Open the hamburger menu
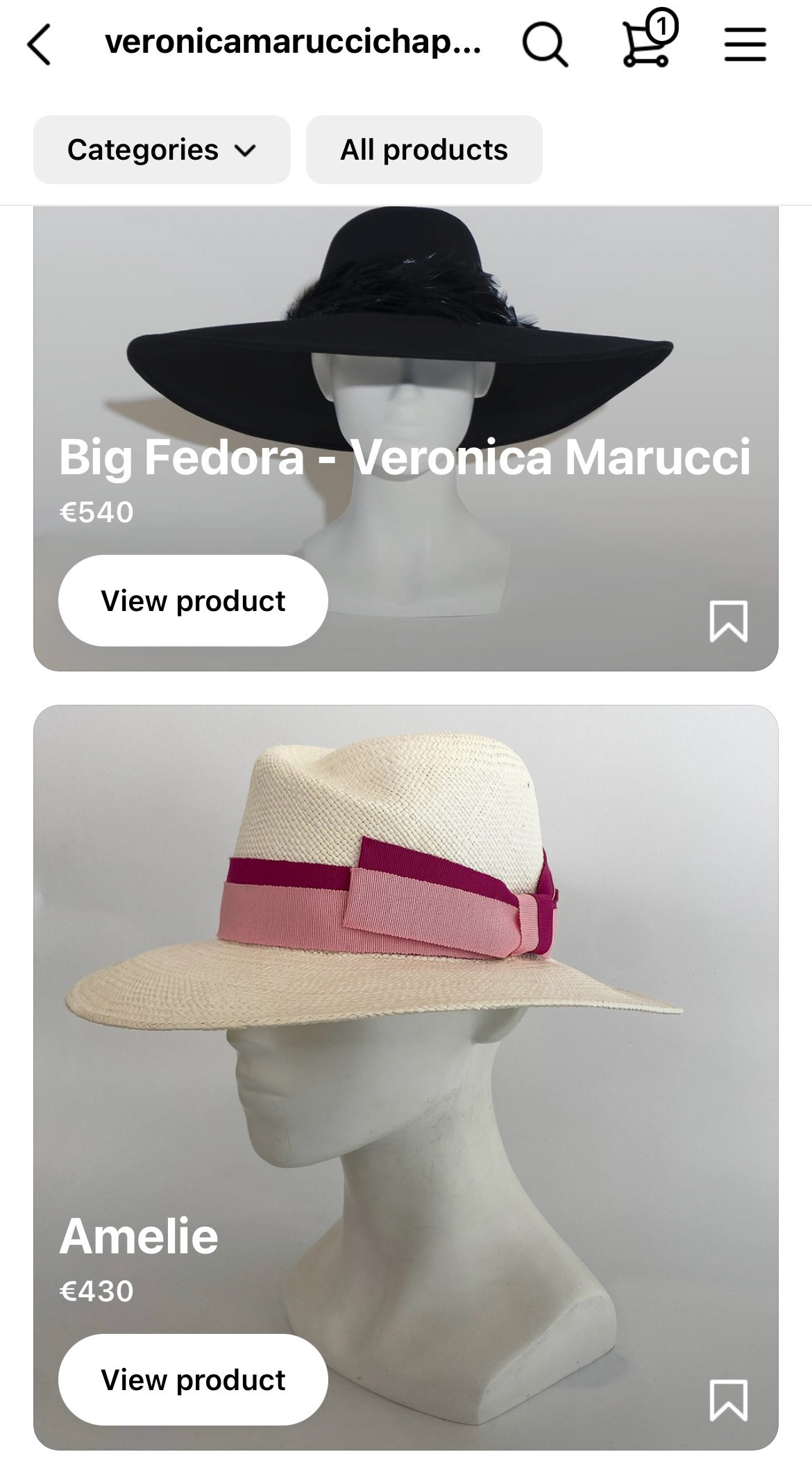The image size is (812, 1479). click(x=745, y=45)
